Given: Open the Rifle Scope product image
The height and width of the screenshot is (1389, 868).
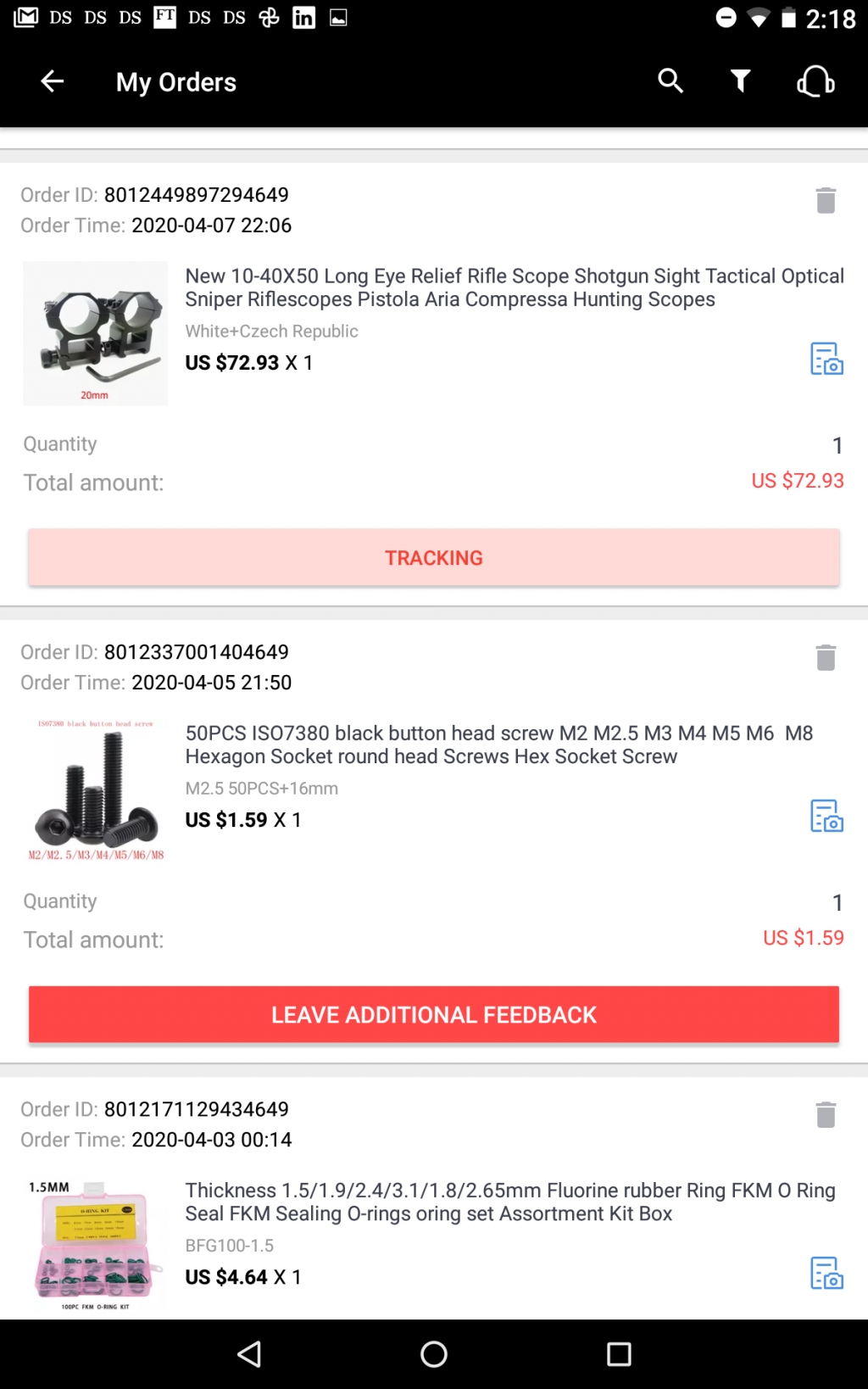Looking at the screenshot, I should [96, 333].
